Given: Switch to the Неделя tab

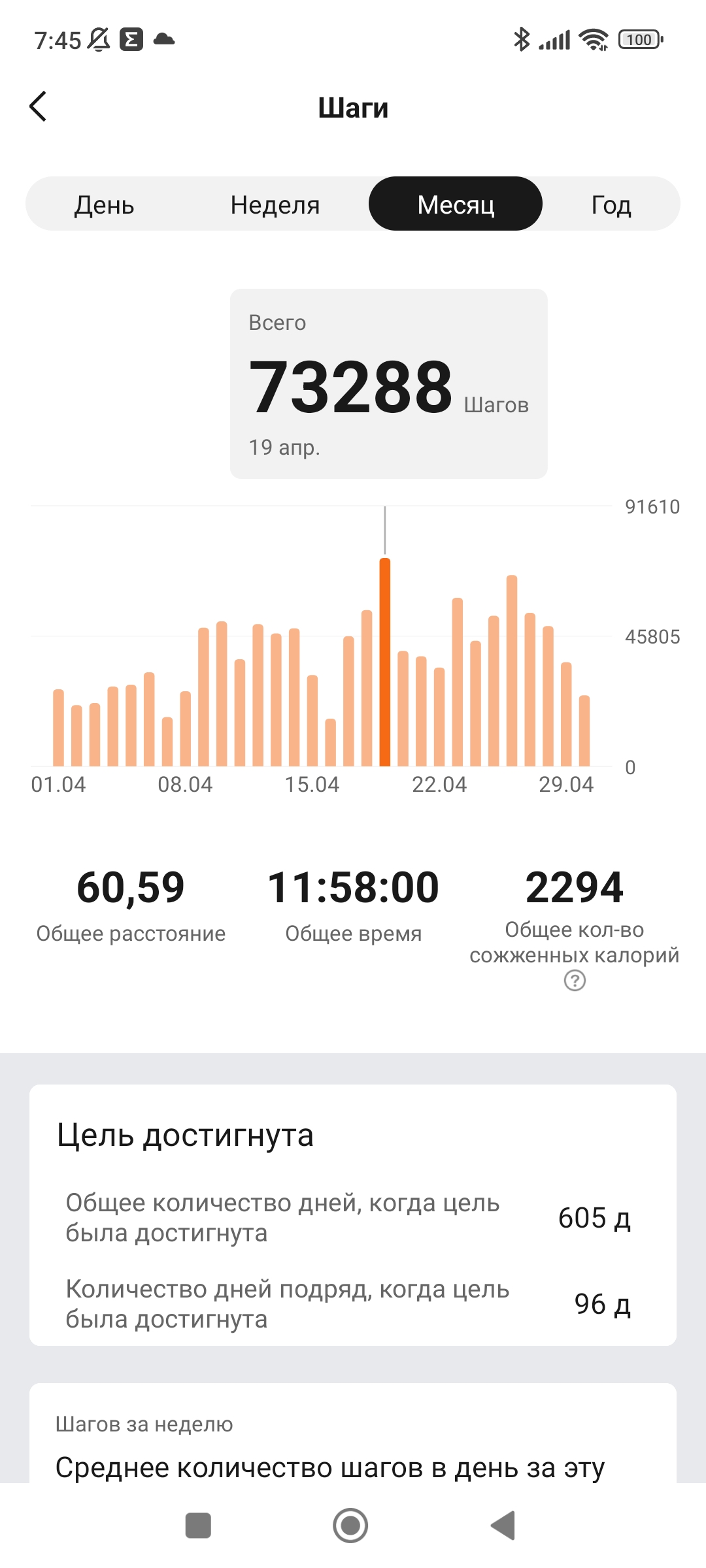Looking at the screenshot, I should pyautogui.click(x=275, y=204).
